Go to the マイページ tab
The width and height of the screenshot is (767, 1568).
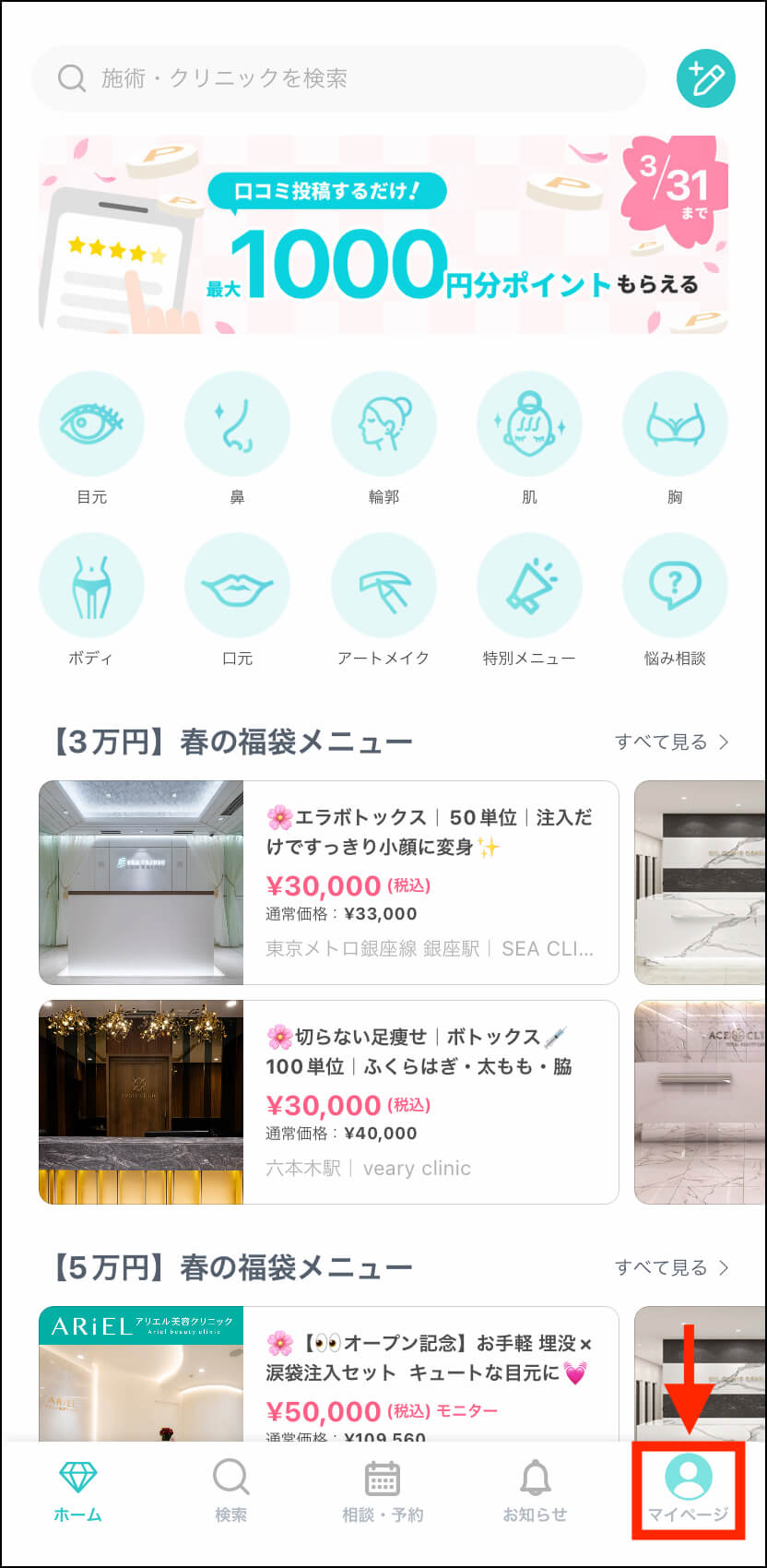pos(688,1491)
